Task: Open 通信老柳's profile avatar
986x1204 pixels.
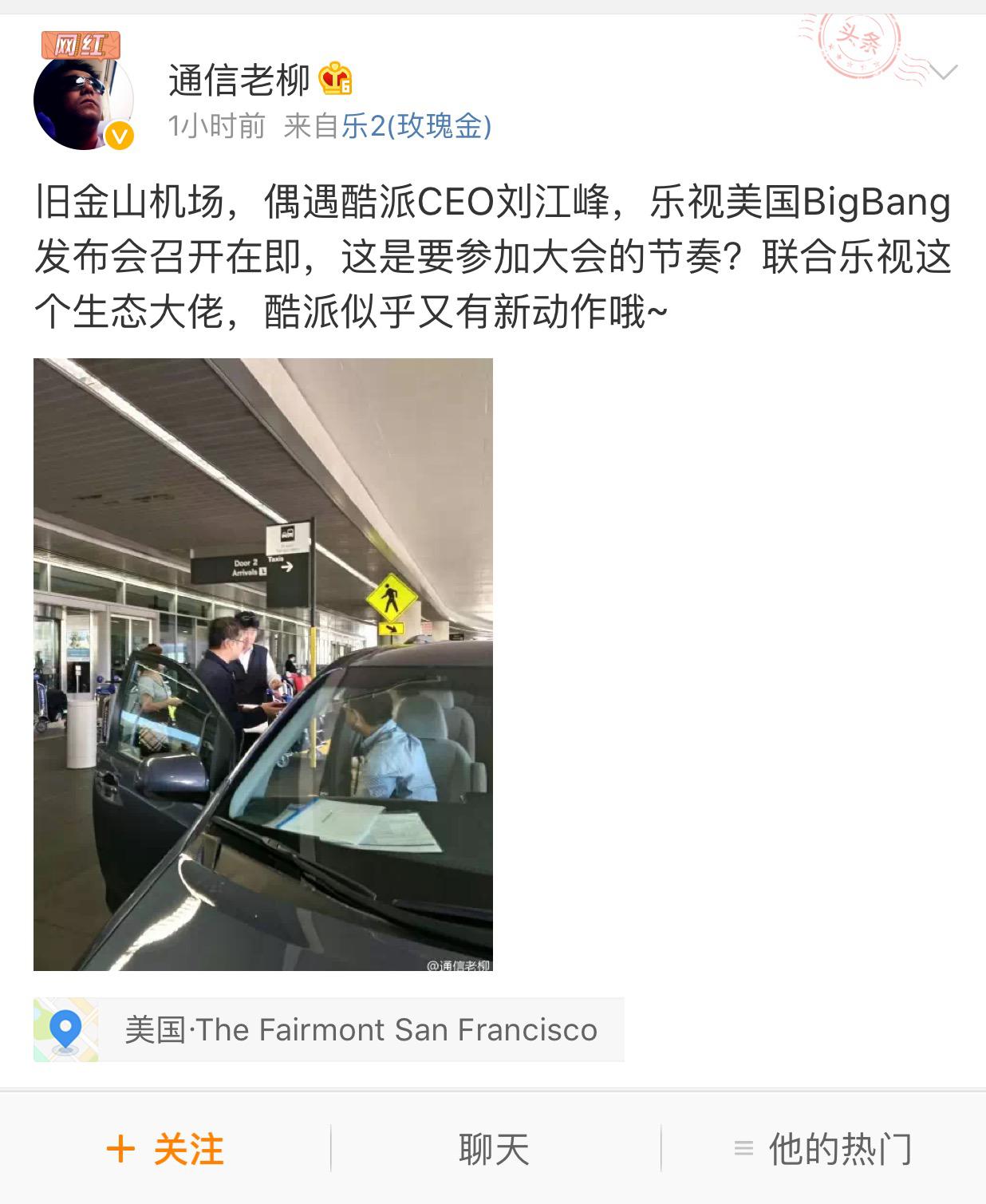Action: click(83, 100)
